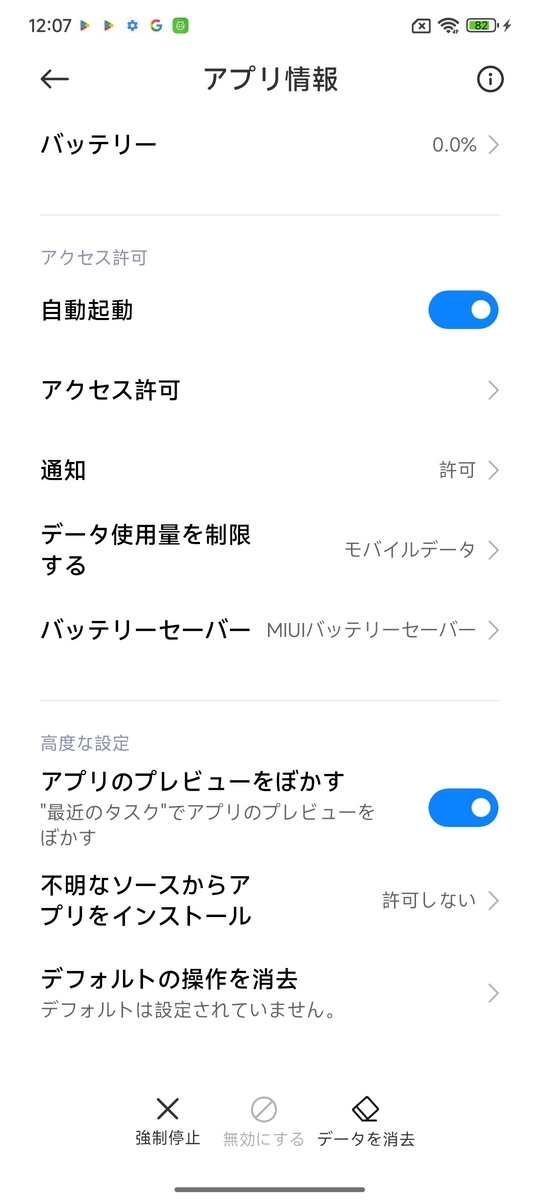Open the バッテリー usage row
The image size is (540, 1200).
(270, 145)
